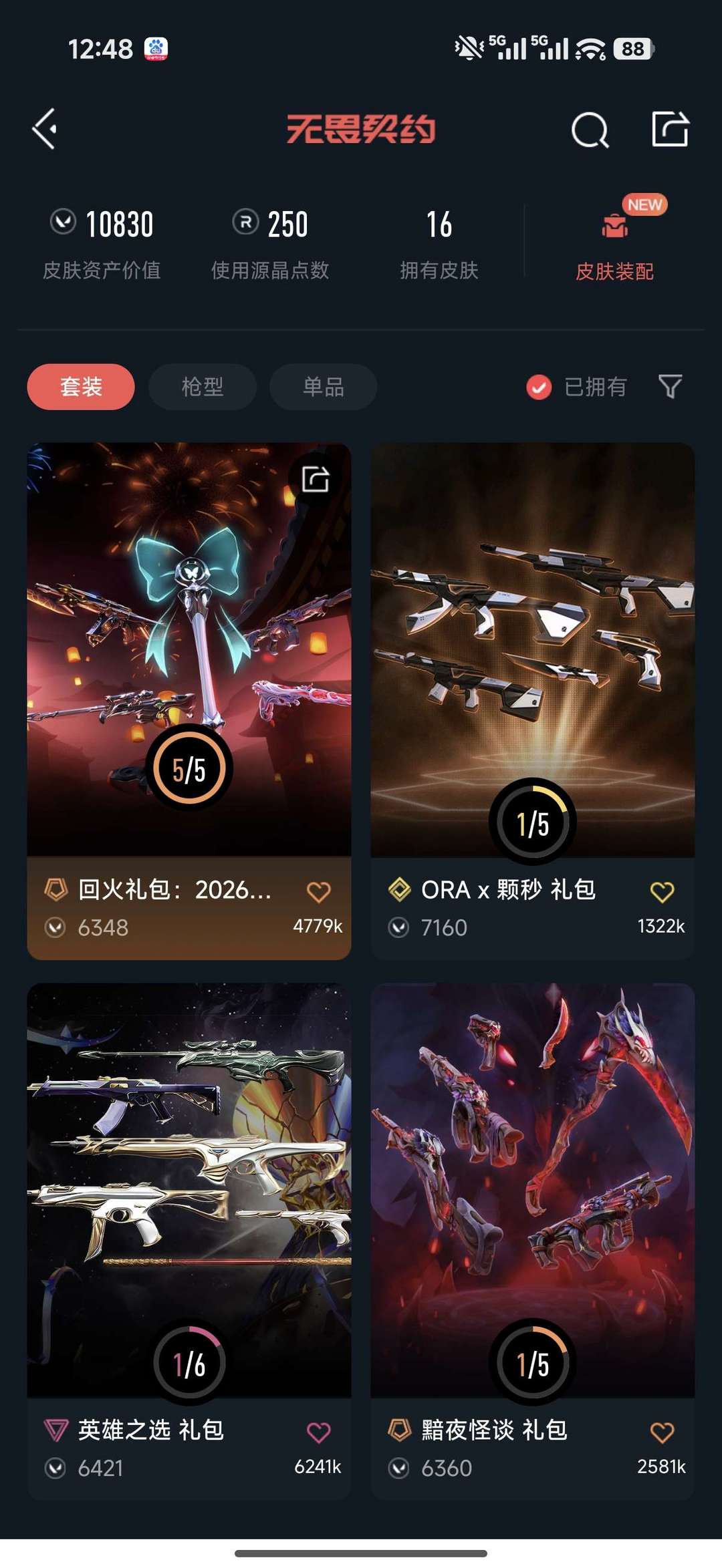Open the filter icon beside 已拥有
The height and width of the screenshot is (1568, 722).
[671, 387]
